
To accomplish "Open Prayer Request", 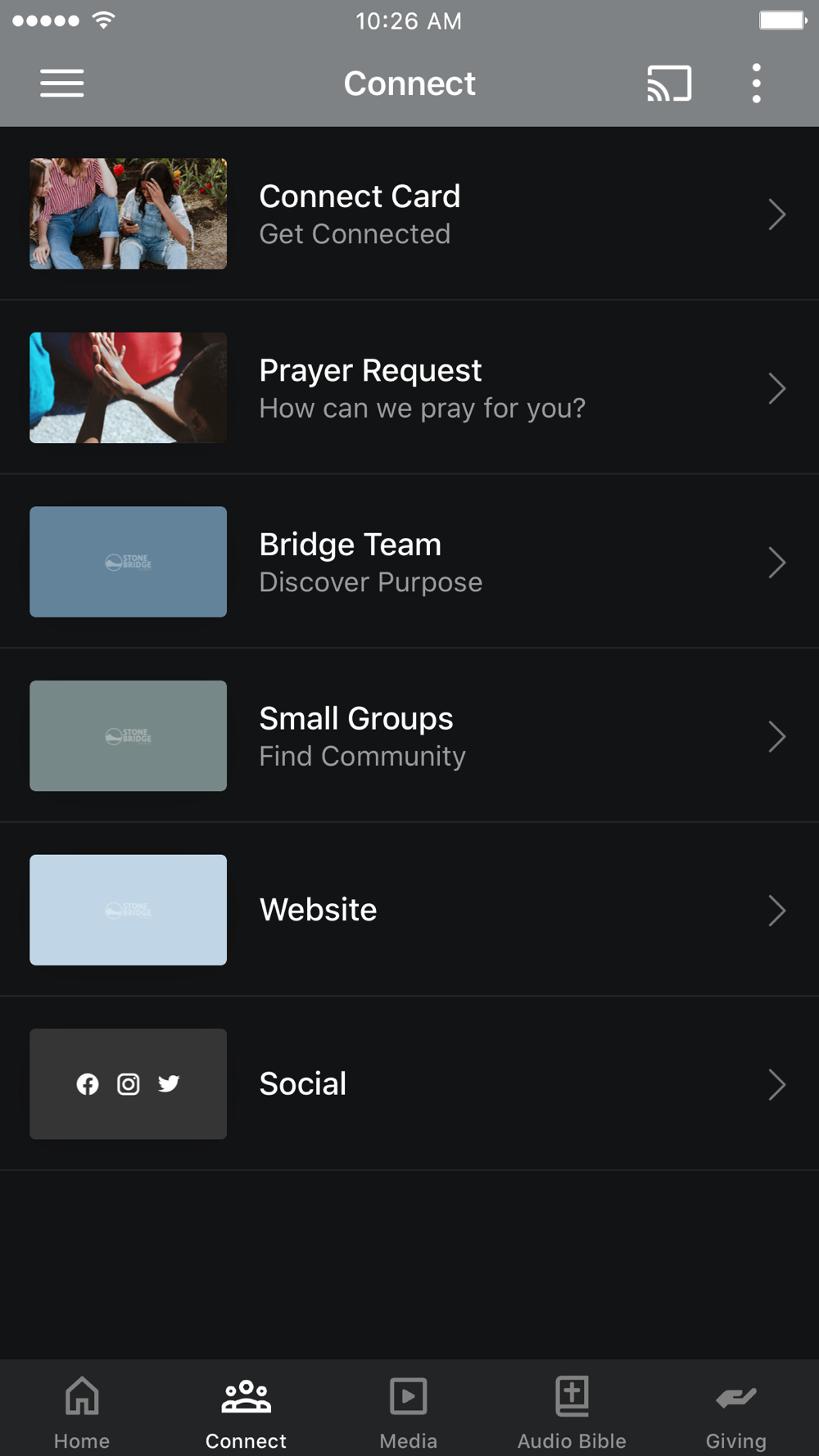I will point(409,388).
